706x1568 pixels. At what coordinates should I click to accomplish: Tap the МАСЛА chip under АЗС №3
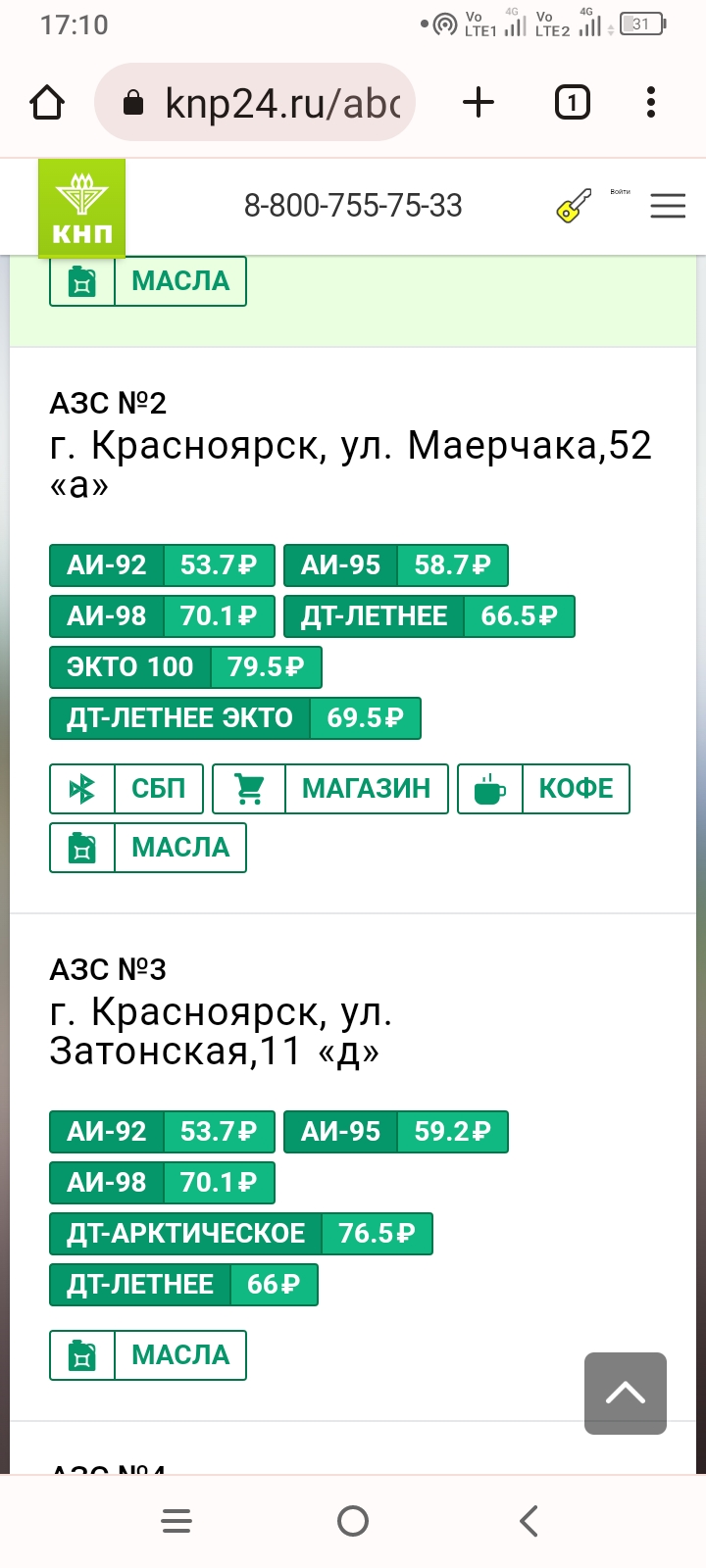pos(148,1355)
